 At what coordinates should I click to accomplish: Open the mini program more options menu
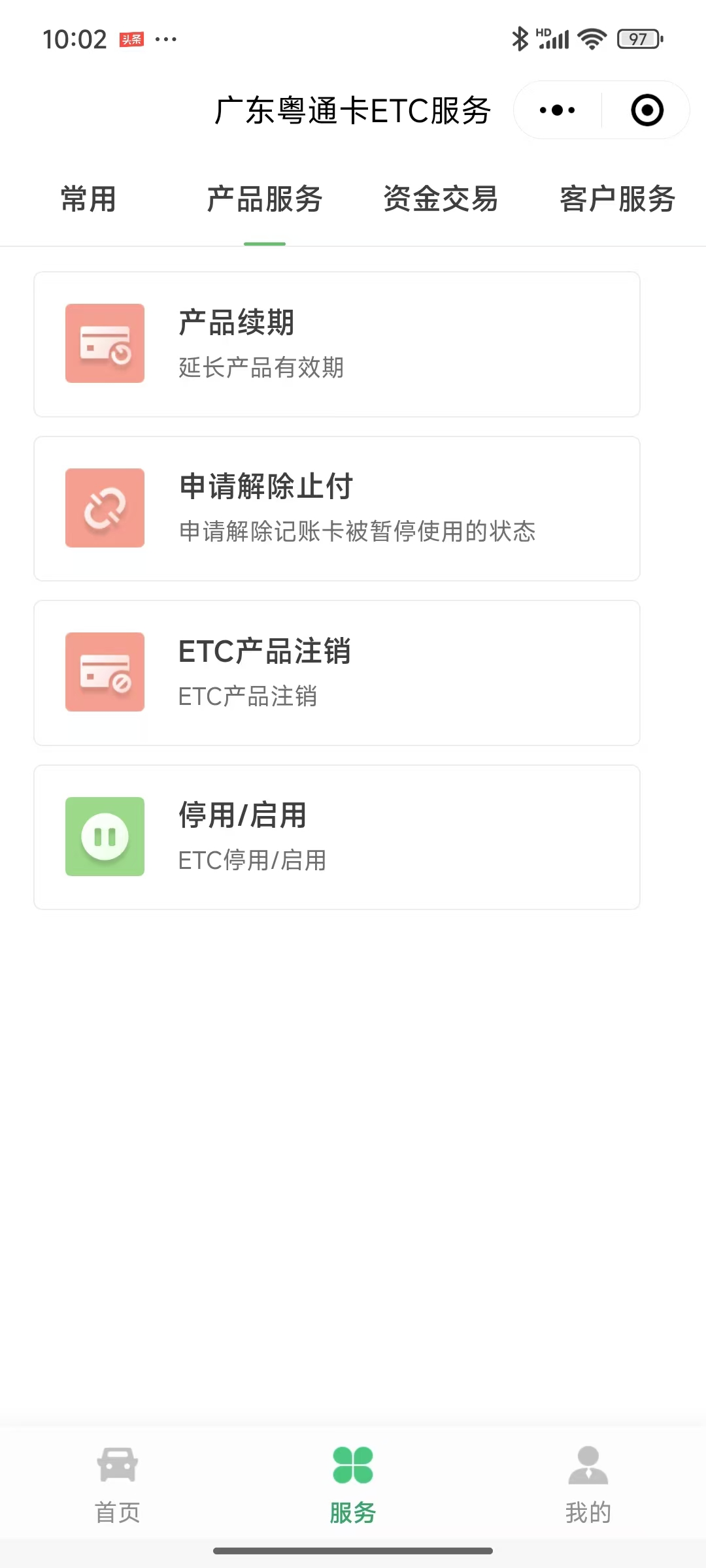tap(557, 110)
